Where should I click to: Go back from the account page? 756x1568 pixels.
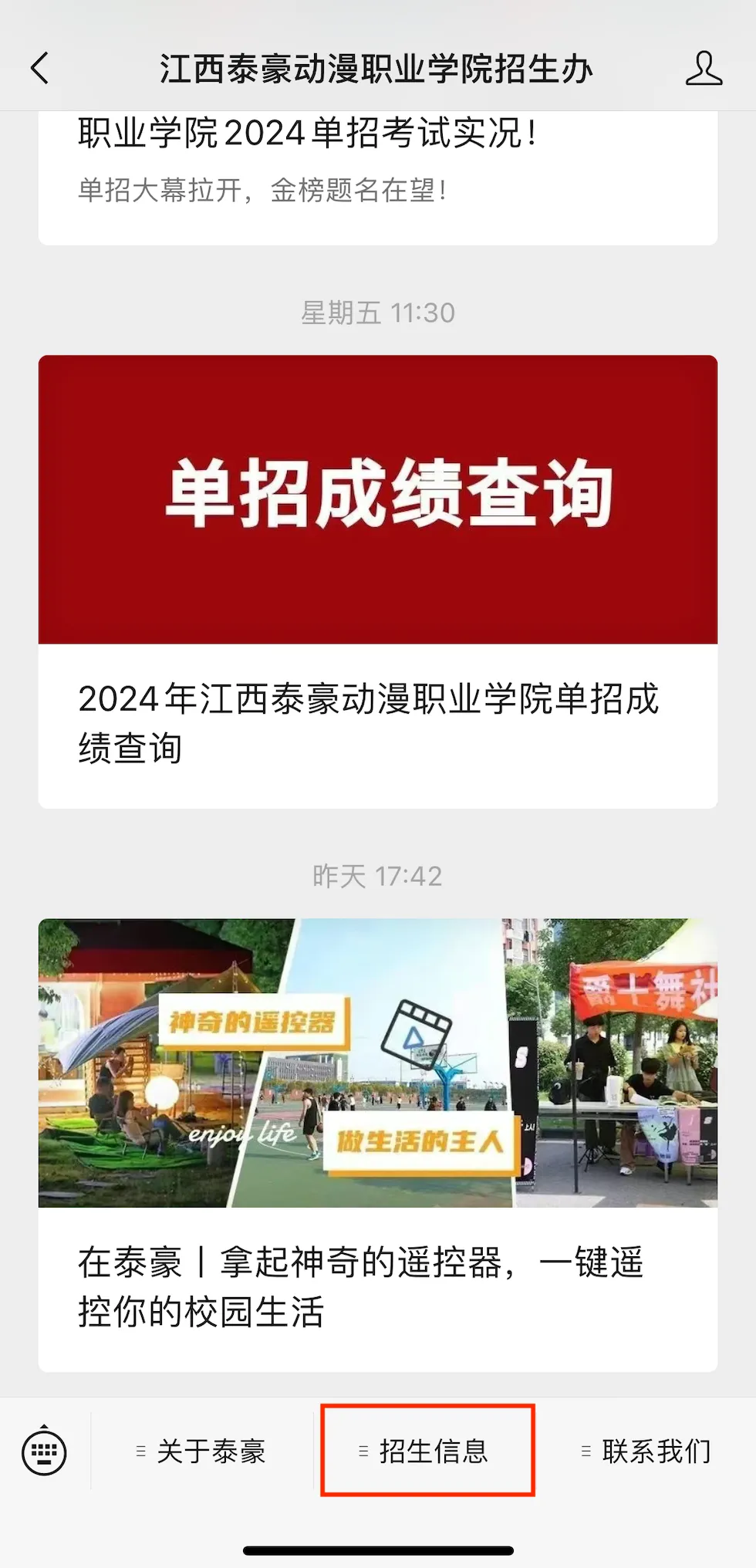pyautogui.click(x=40, y=68)
